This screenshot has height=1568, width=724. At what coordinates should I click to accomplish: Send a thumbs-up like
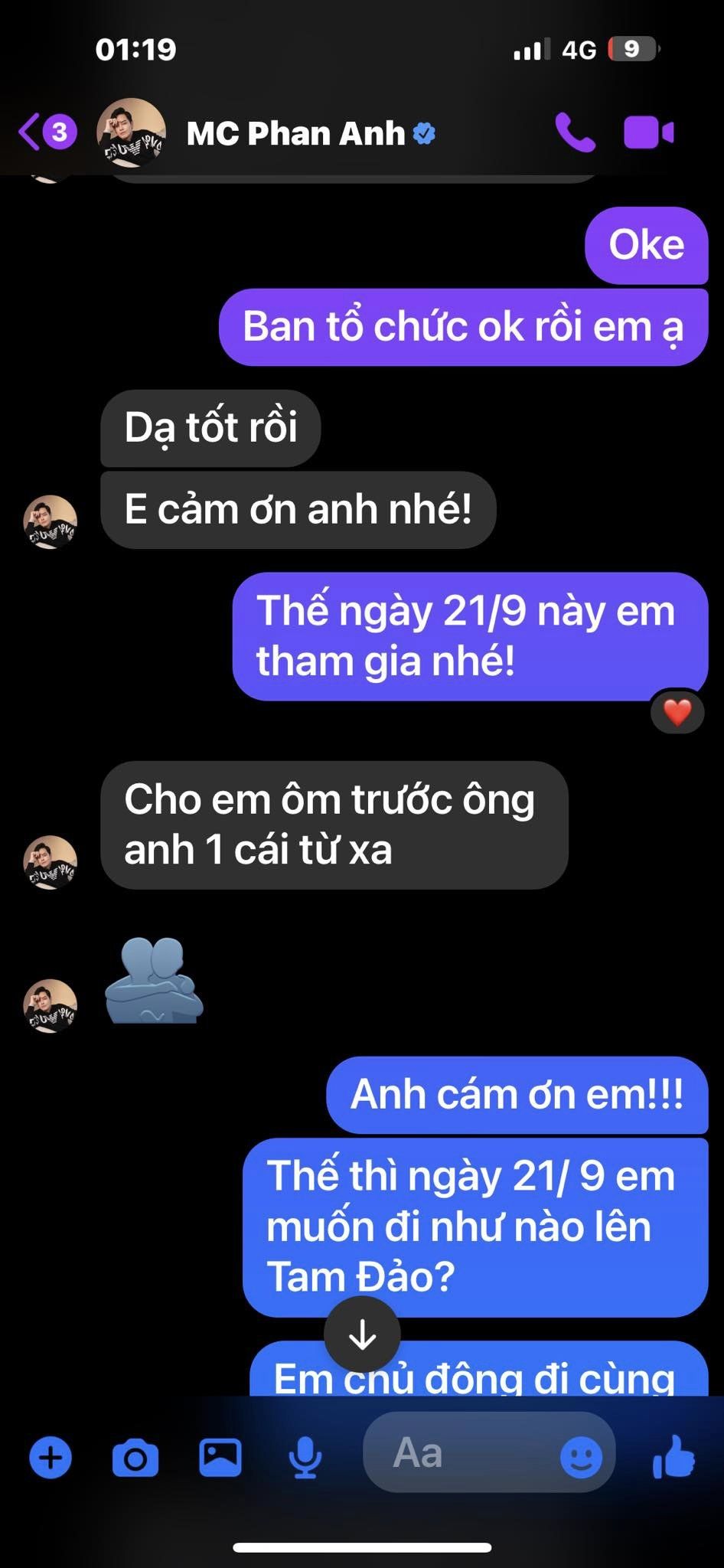[673, 1456]
